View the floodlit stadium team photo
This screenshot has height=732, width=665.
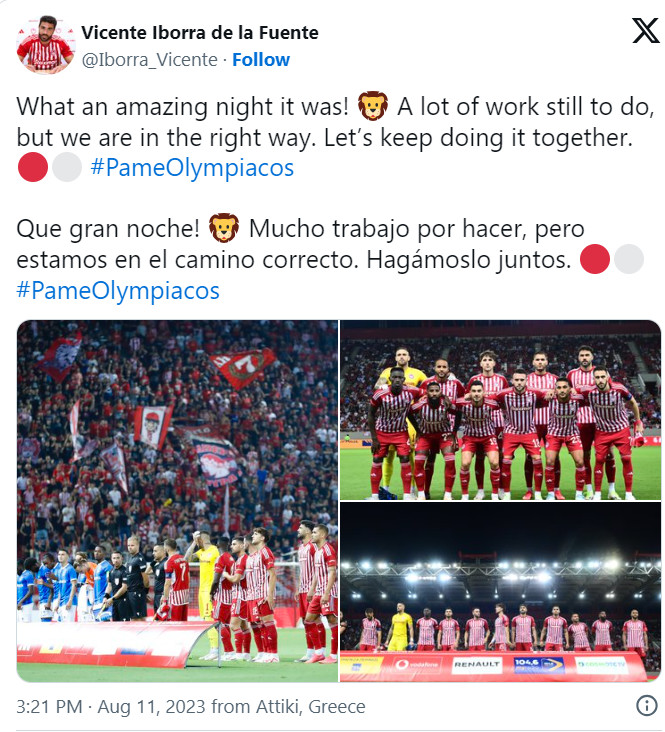coord(500,592)
